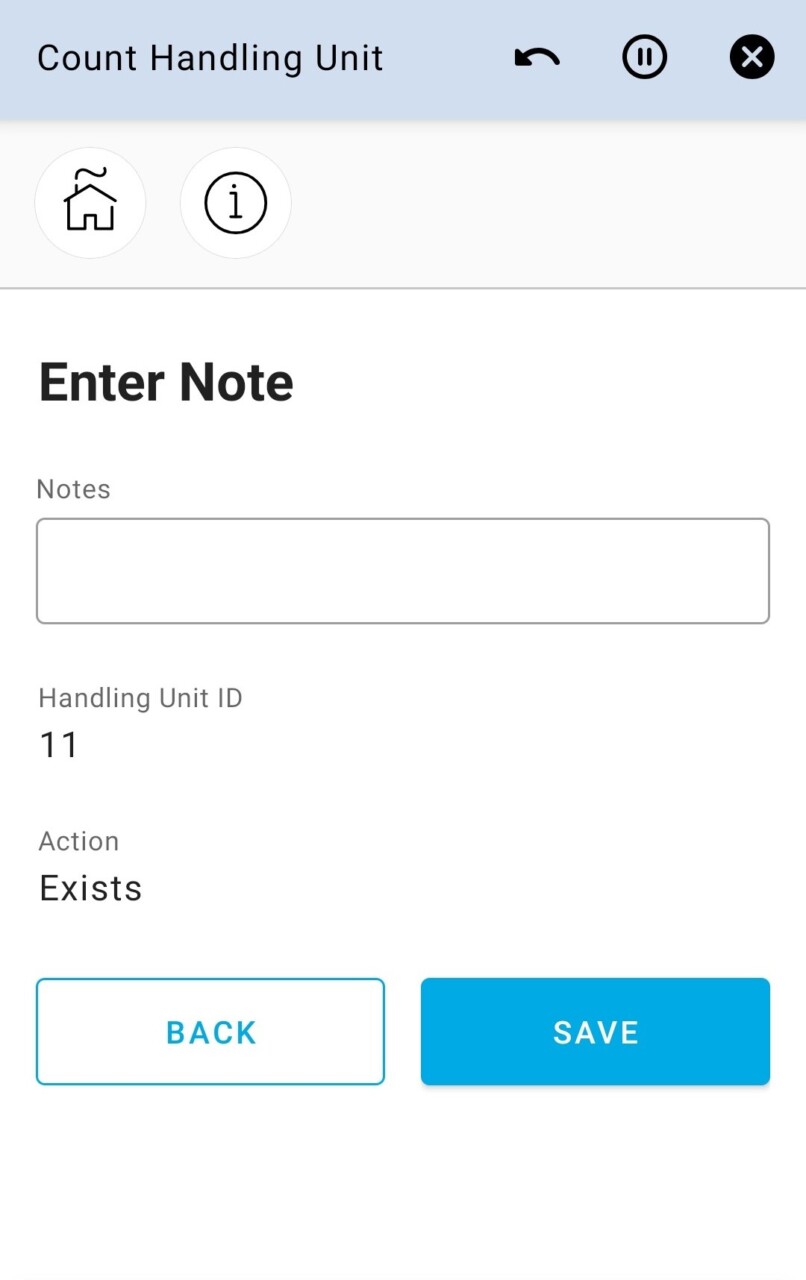
Task: Open the home icon button
Action: tap(90, 203)
